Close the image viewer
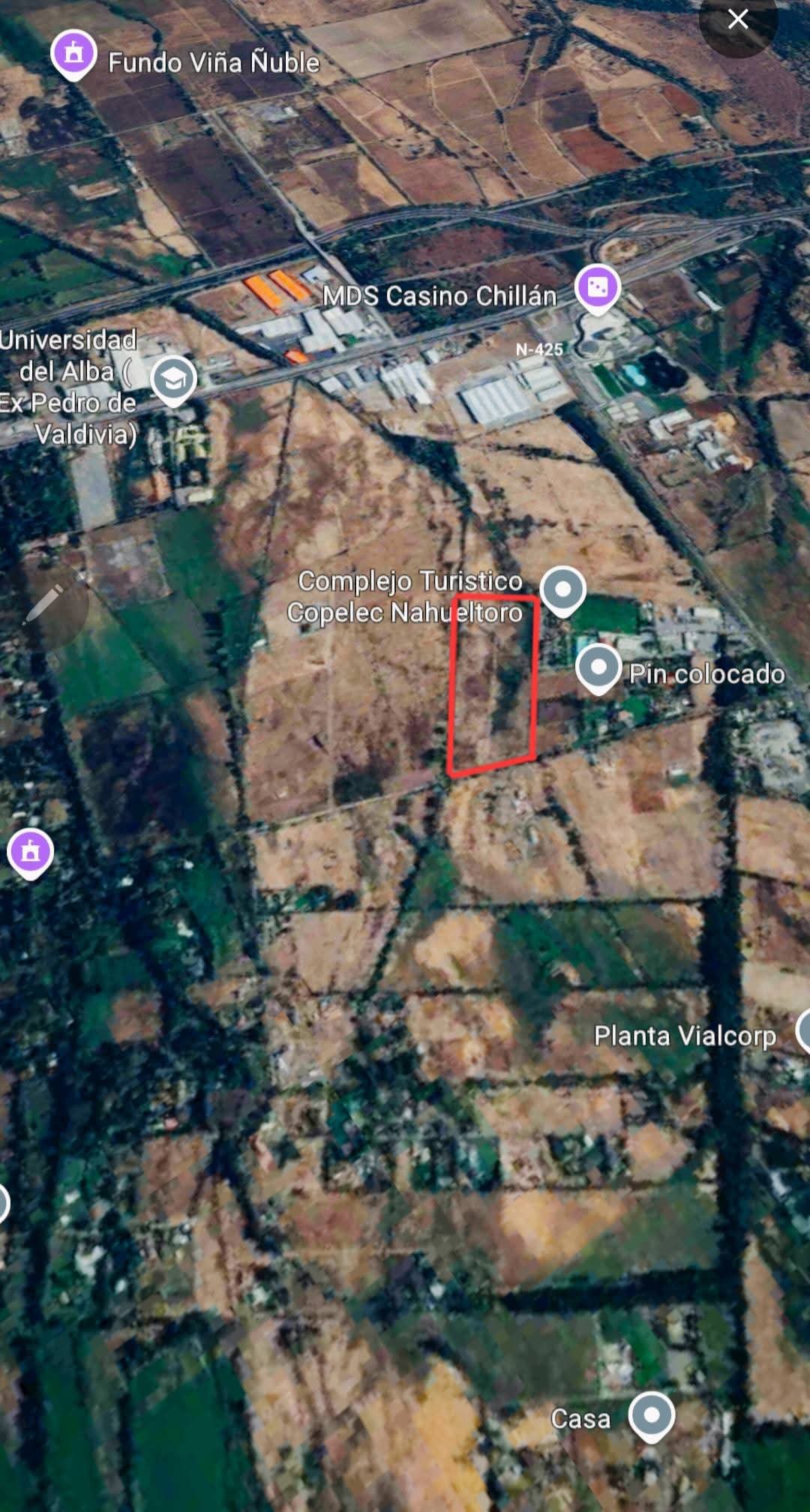810x1512 pixels. click(x=738, y=20)
